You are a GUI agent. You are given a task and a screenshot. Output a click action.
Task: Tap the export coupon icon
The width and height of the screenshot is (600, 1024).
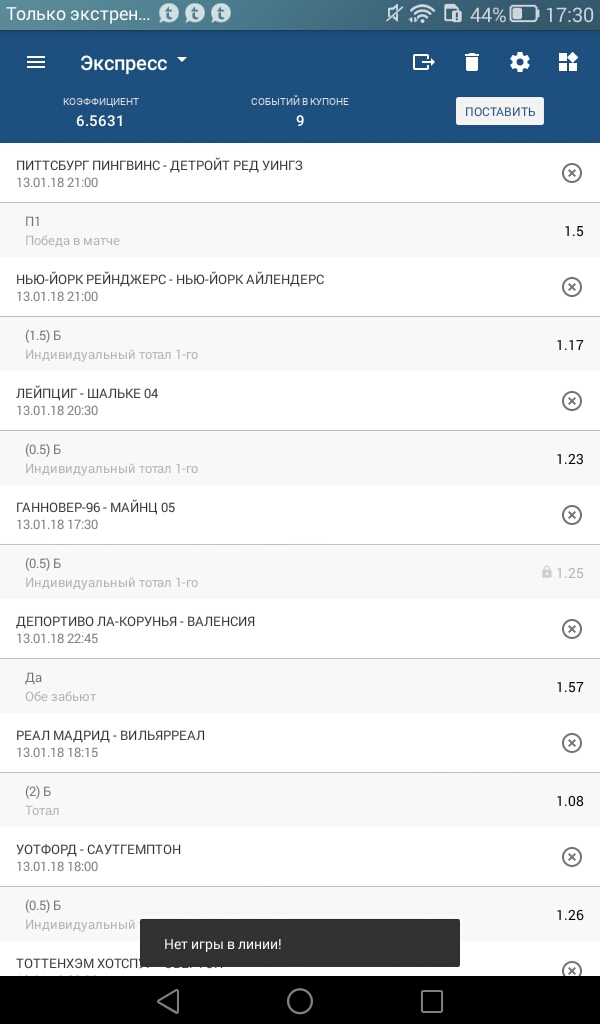pos(424,62)
